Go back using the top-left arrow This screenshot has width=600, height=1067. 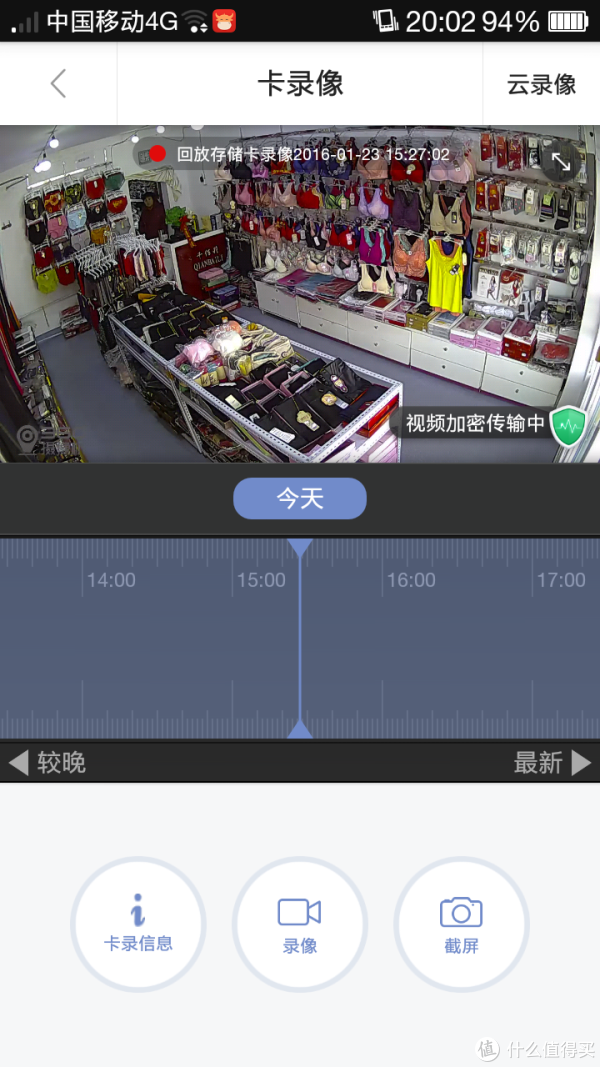58,84
